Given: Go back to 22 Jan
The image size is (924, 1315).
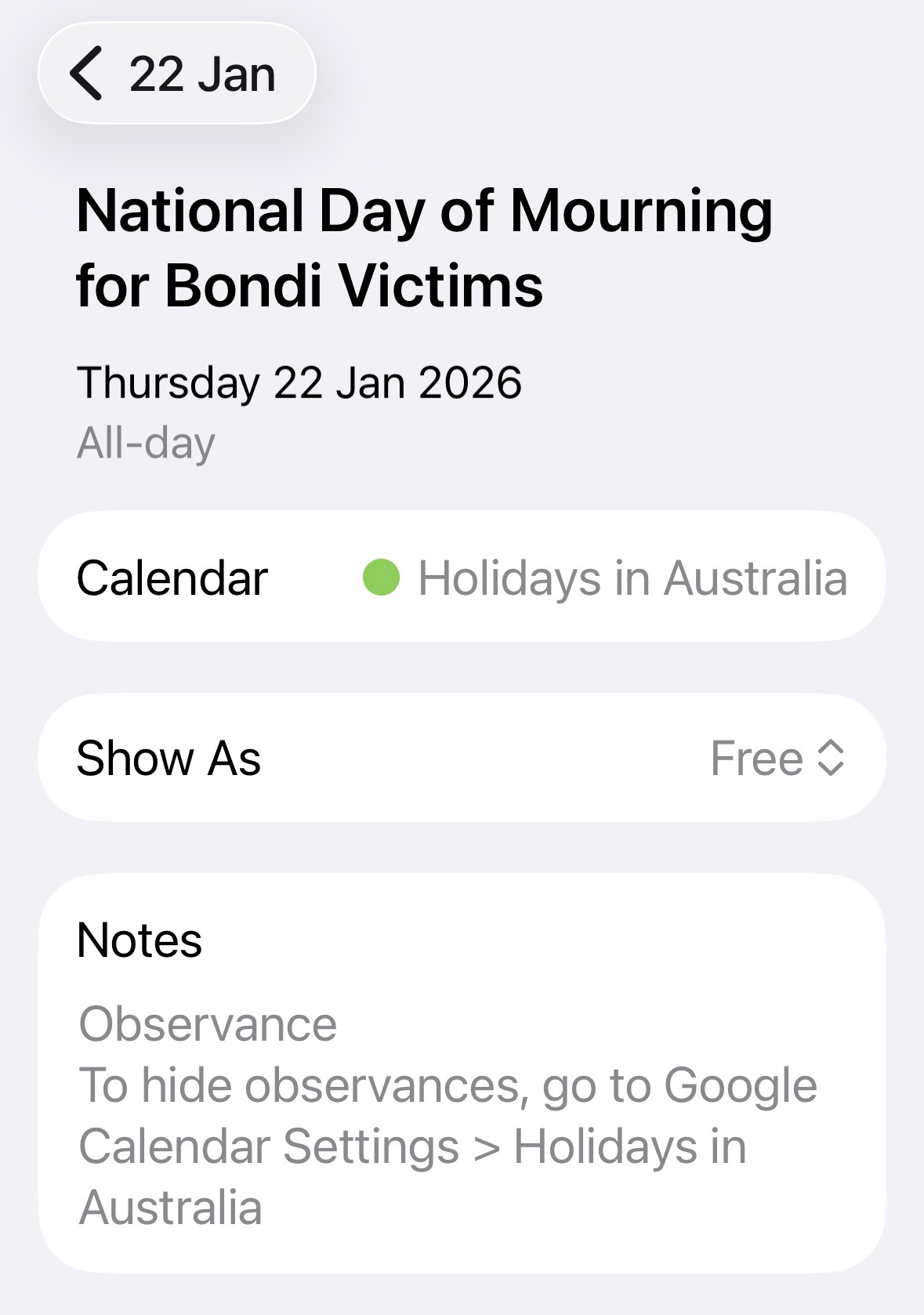Looking at the screenshot, I should pyautogui.click(x=176, y=74).
